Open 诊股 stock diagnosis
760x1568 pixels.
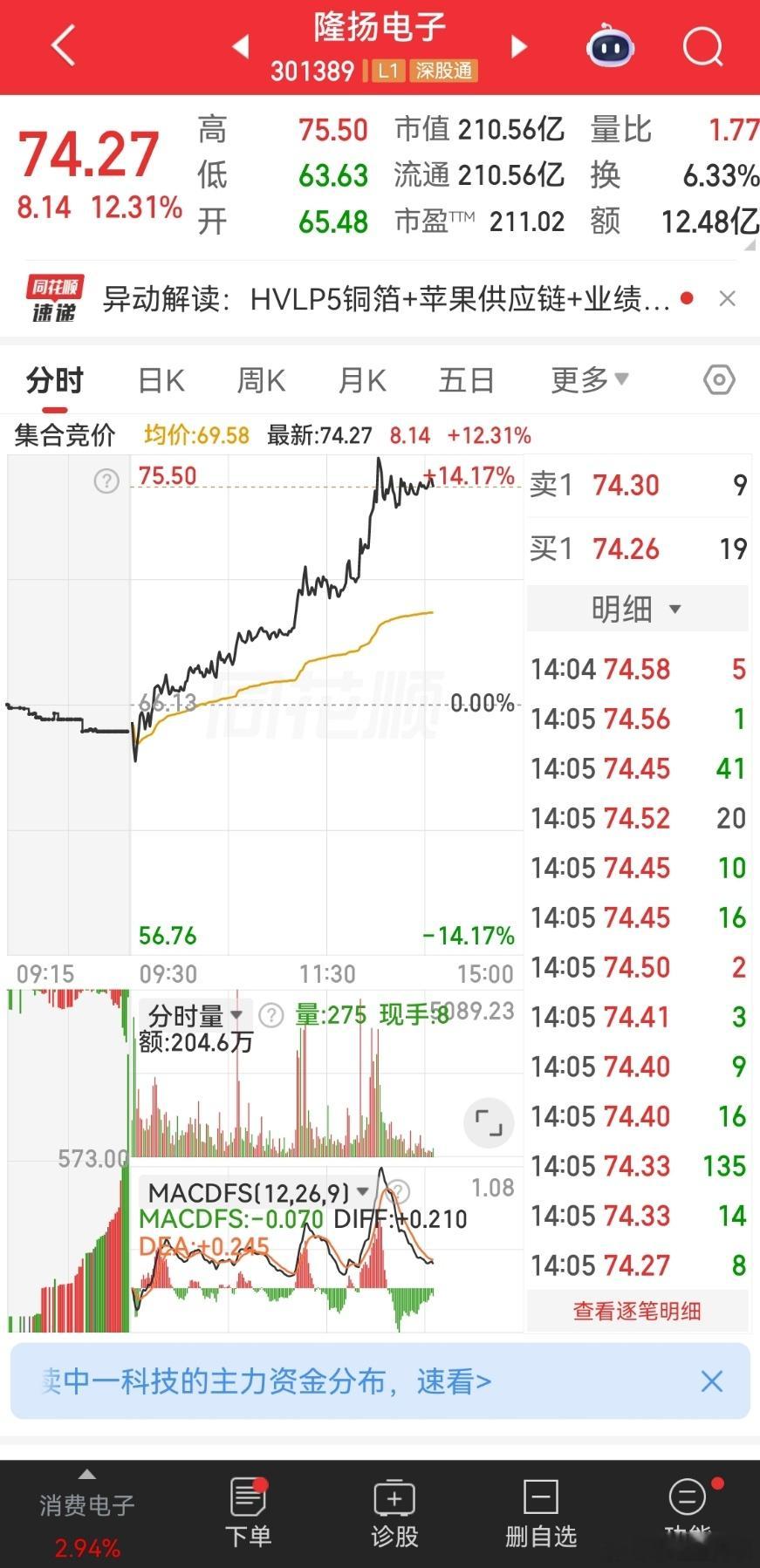pyautogui.click(x=394, y=1514)
